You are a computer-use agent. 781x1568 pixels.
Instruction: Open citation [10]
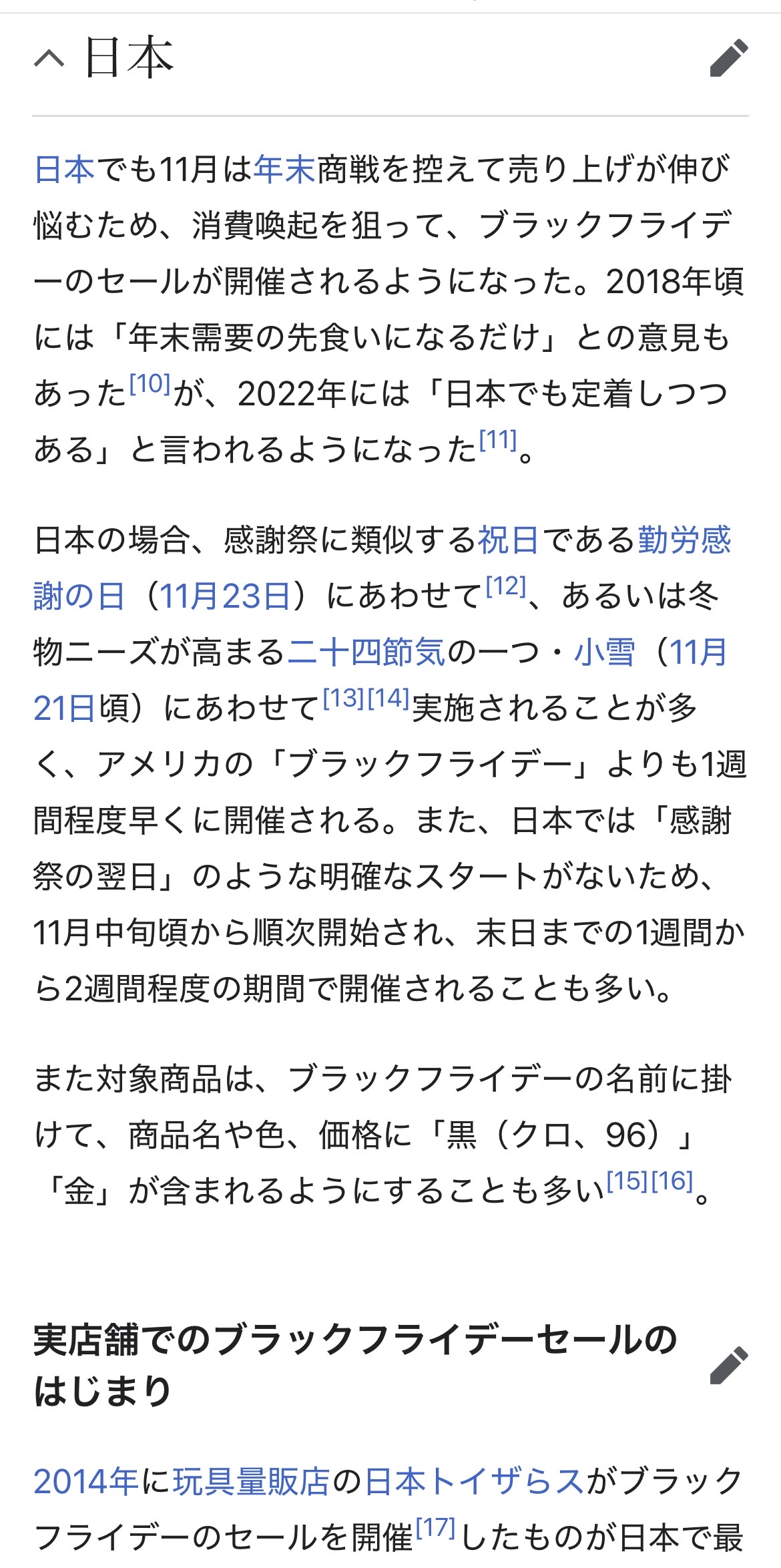[x=150, y=384]
